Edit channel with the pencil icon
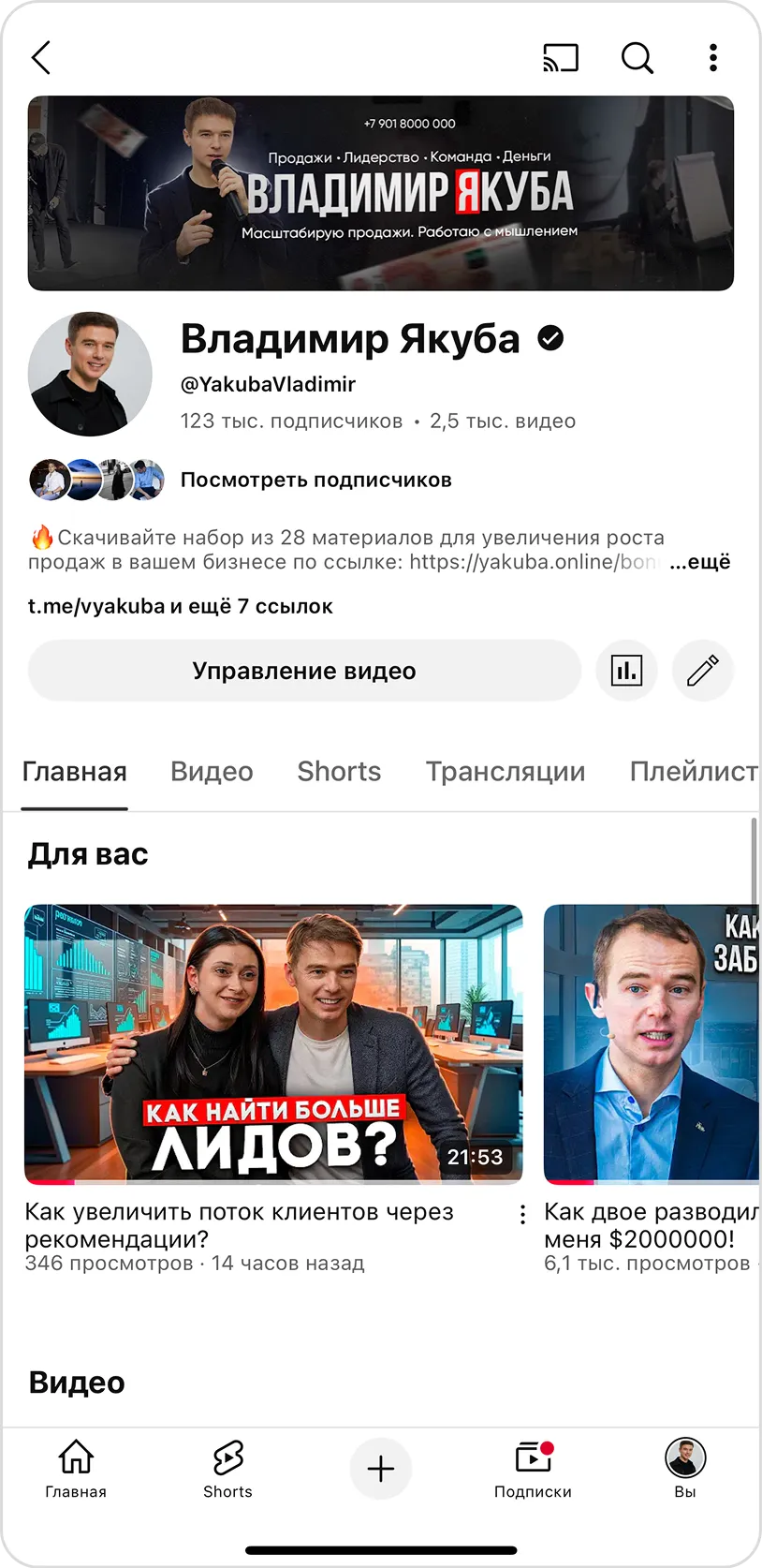This screenshot has height=1568, width=762. [702, 671]
